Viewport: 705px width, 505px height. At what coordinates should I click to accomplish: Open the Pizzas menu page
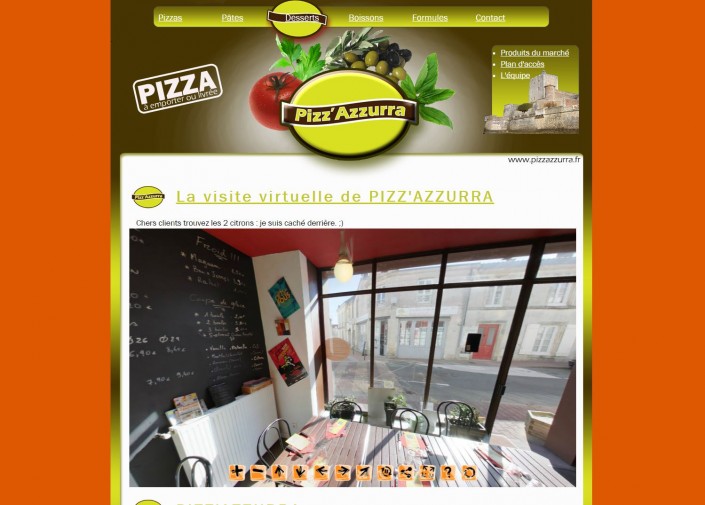point(170,18)
